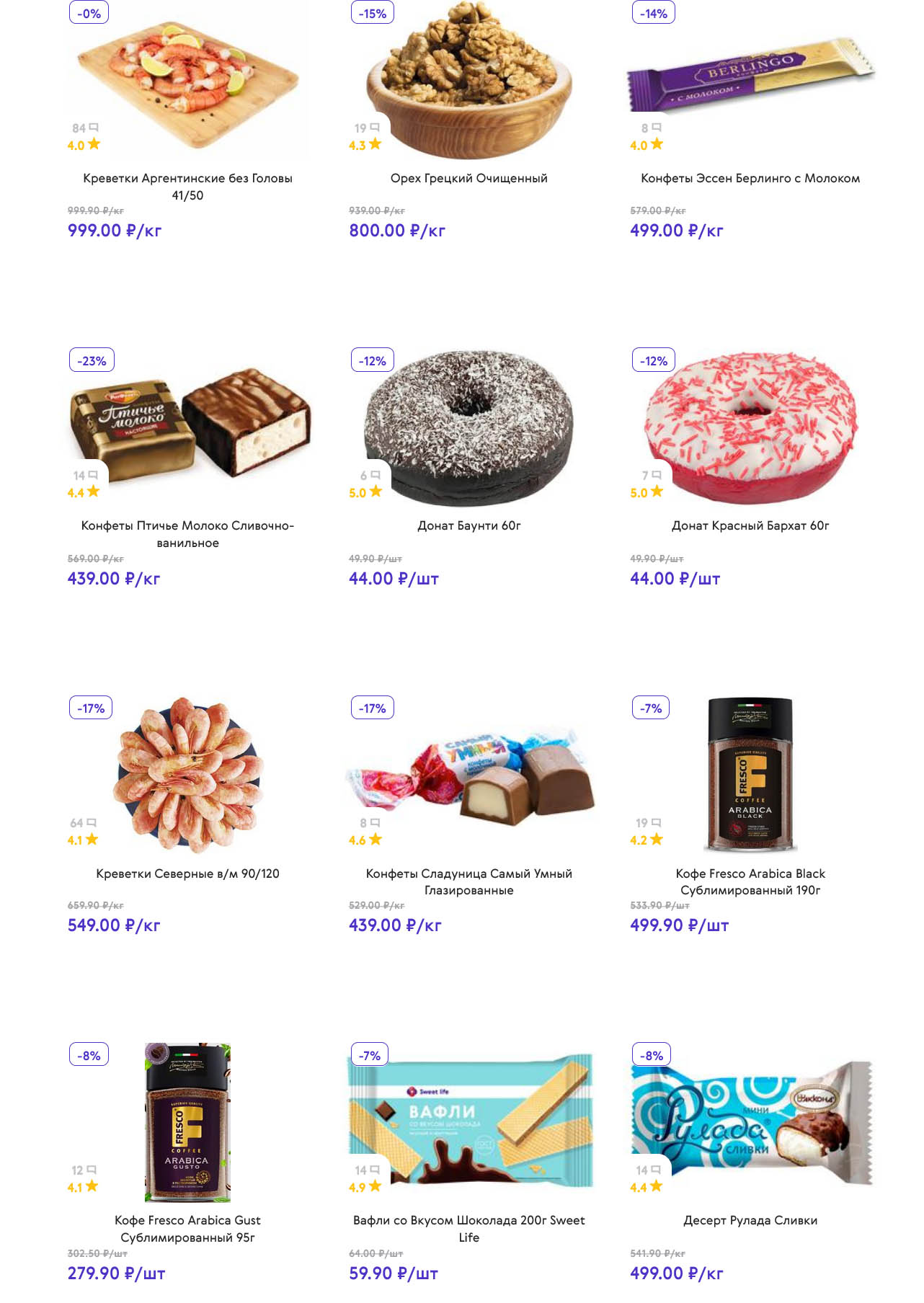This screenshot has height=1303, width=924.
Task: Open Конфеты Сладуница Самый Умный card
Action: (468, 881)
